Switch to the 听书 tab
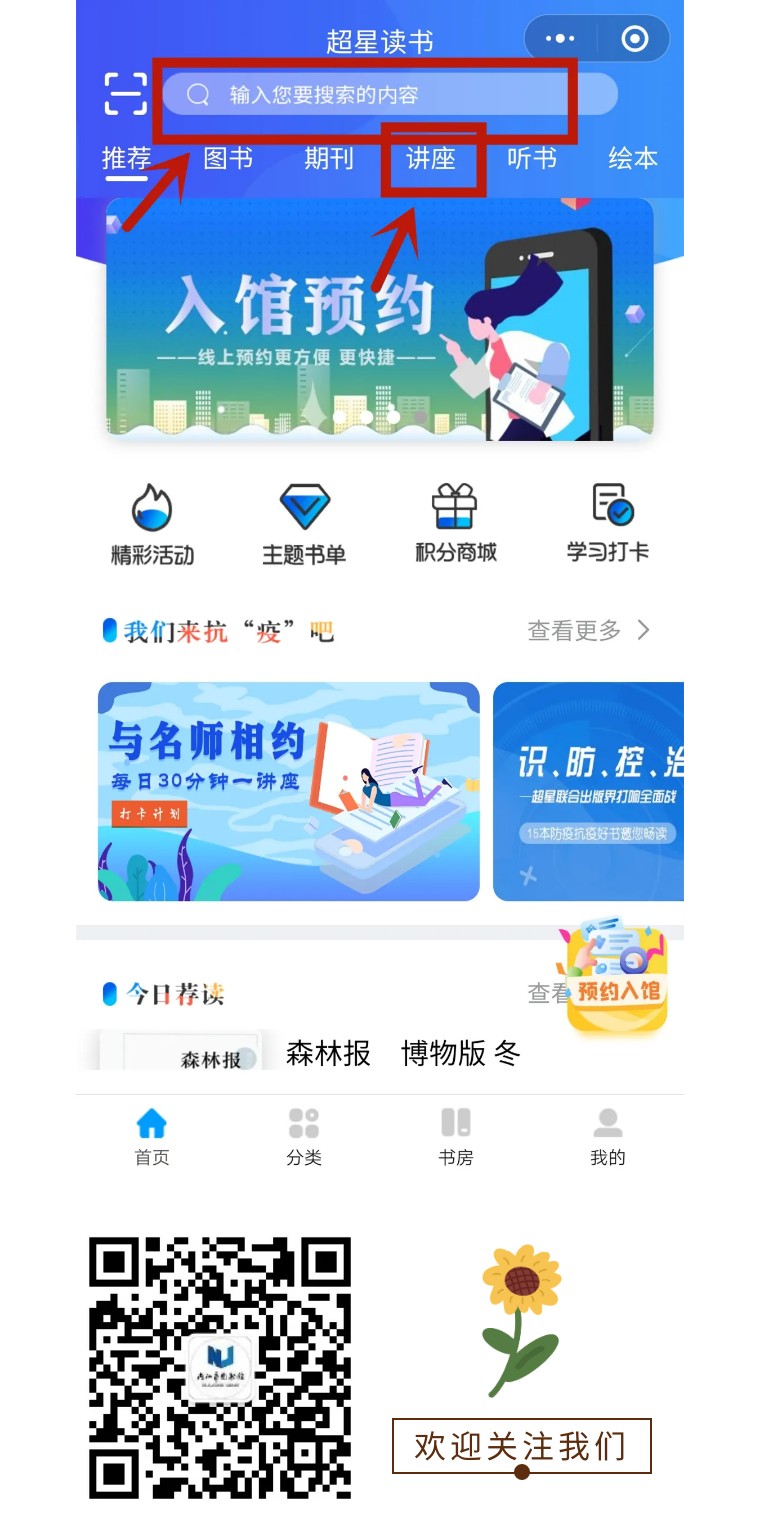 point(532,158)
